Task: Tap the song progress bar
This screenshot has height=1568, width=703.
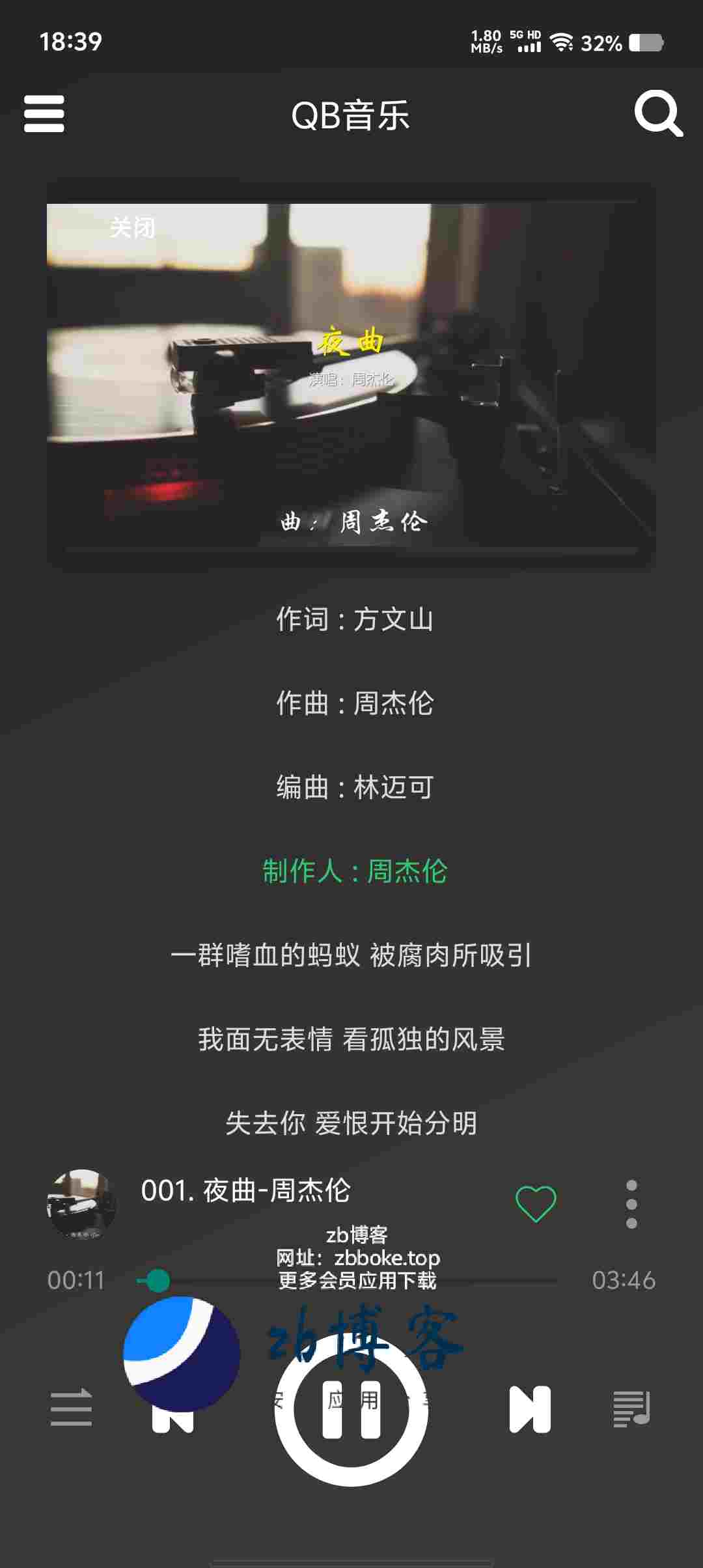Action: tap(351, 1281)
